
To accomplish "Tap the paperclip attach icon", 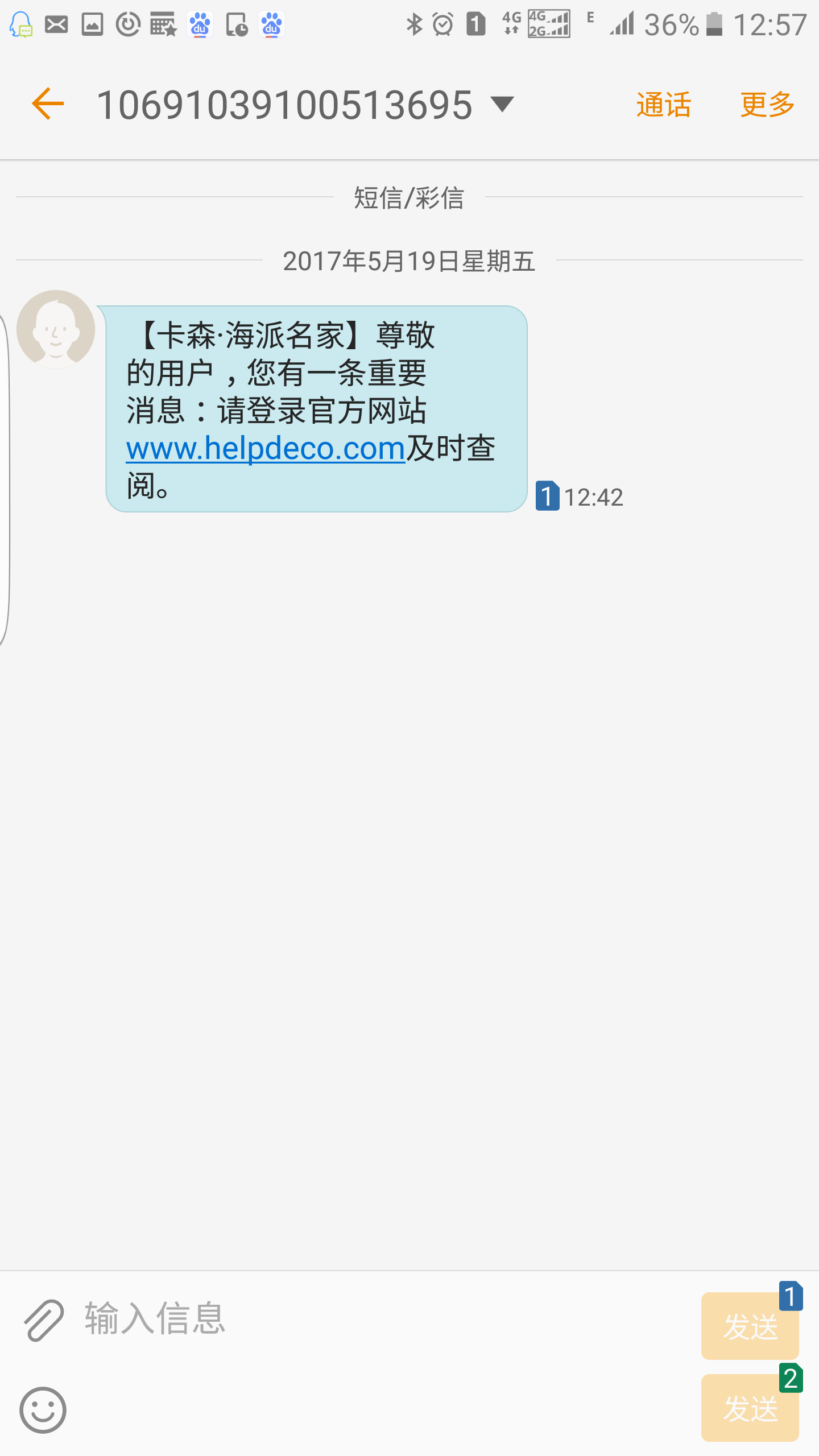I will (44, 1319).
